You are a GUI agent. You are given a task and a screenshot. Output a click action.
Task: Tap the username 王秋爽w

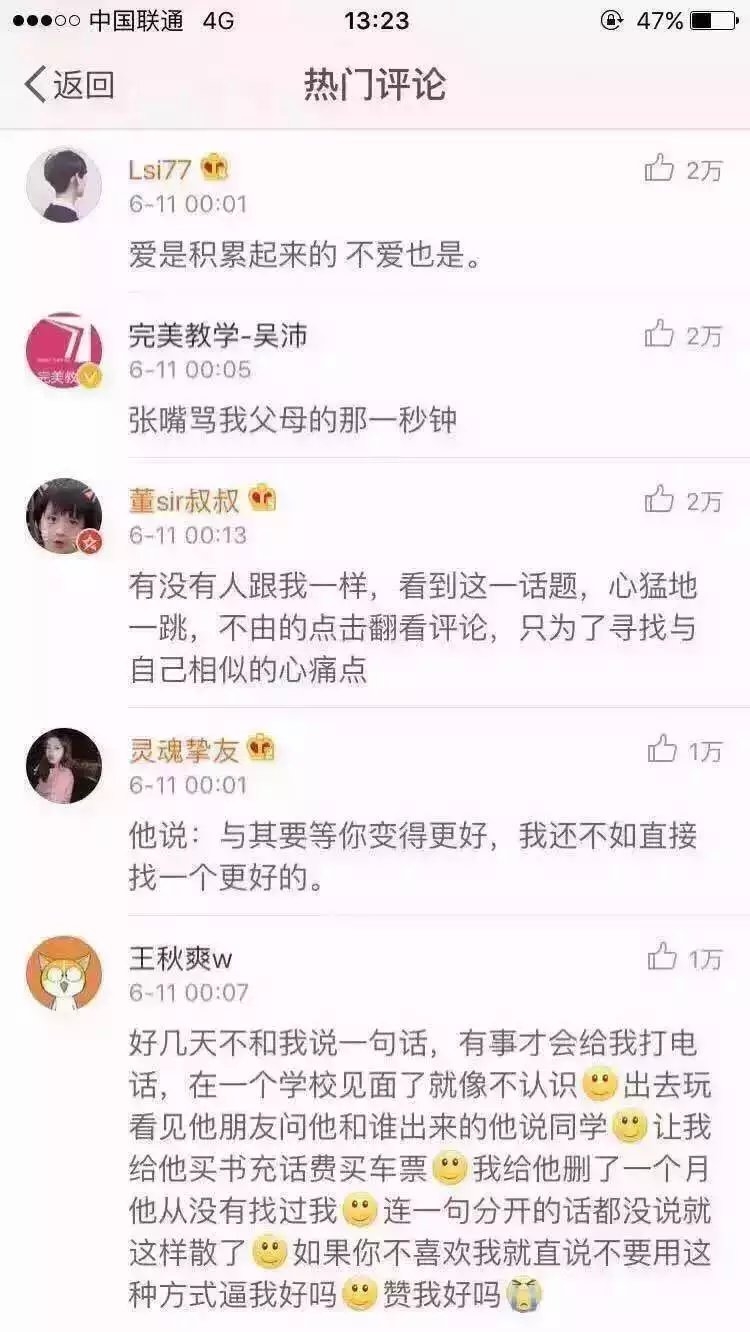click(181, 958)
